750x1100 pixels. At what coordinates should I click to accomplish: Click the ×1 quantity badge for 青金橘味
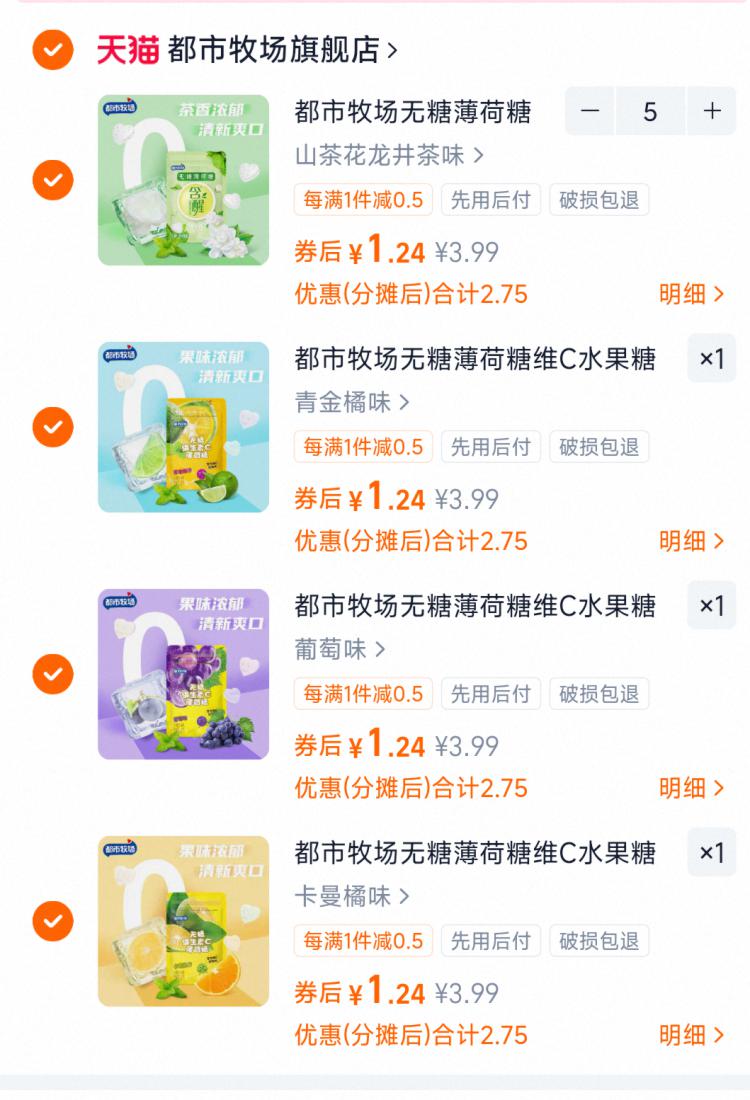point(711,359)
